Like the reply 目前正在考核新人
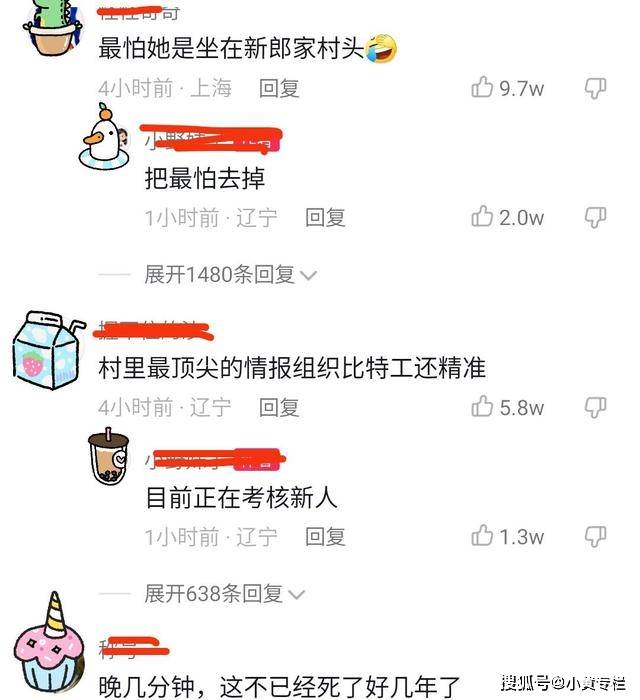 [x=484, y=537]
